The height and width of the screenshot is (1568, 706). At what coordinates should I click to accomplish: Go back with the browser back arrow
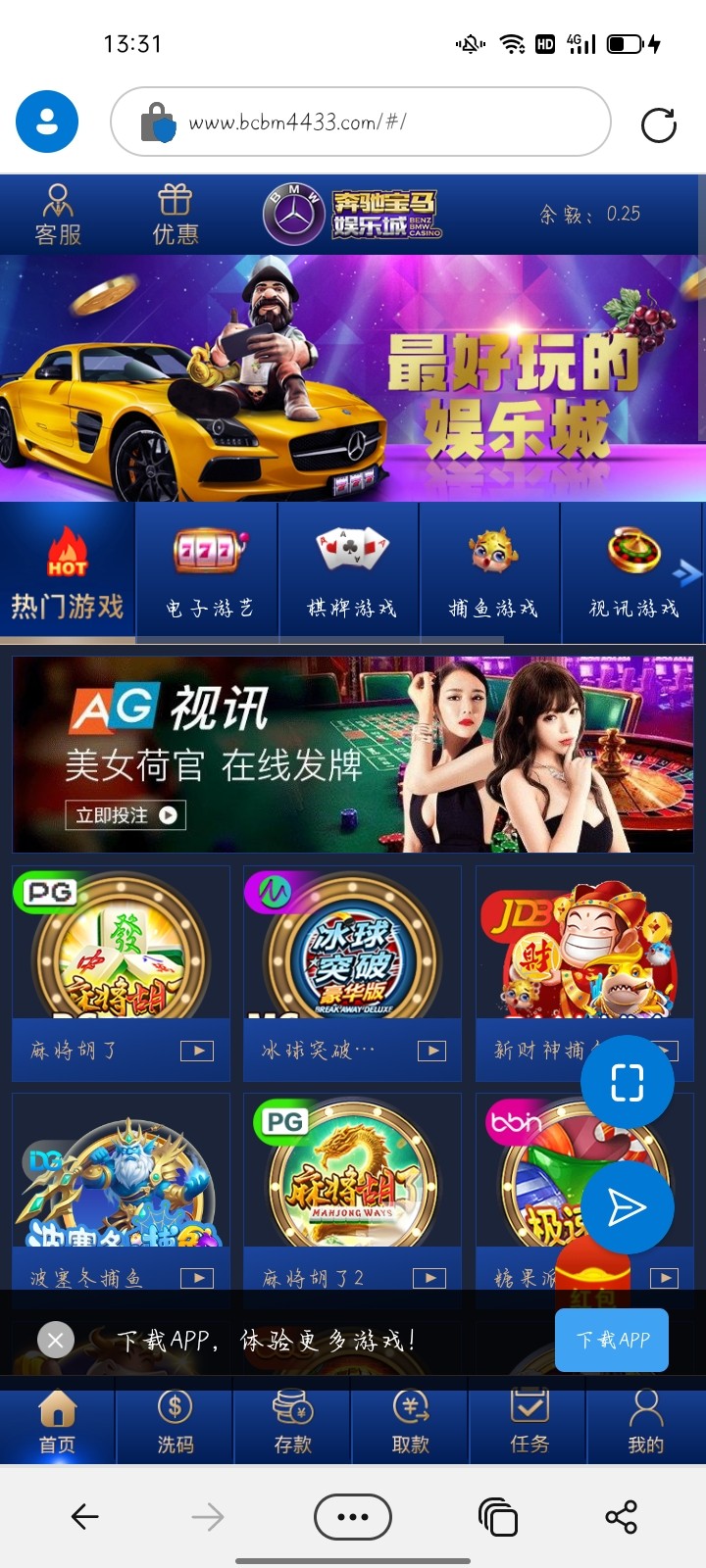coord(85,1517)
